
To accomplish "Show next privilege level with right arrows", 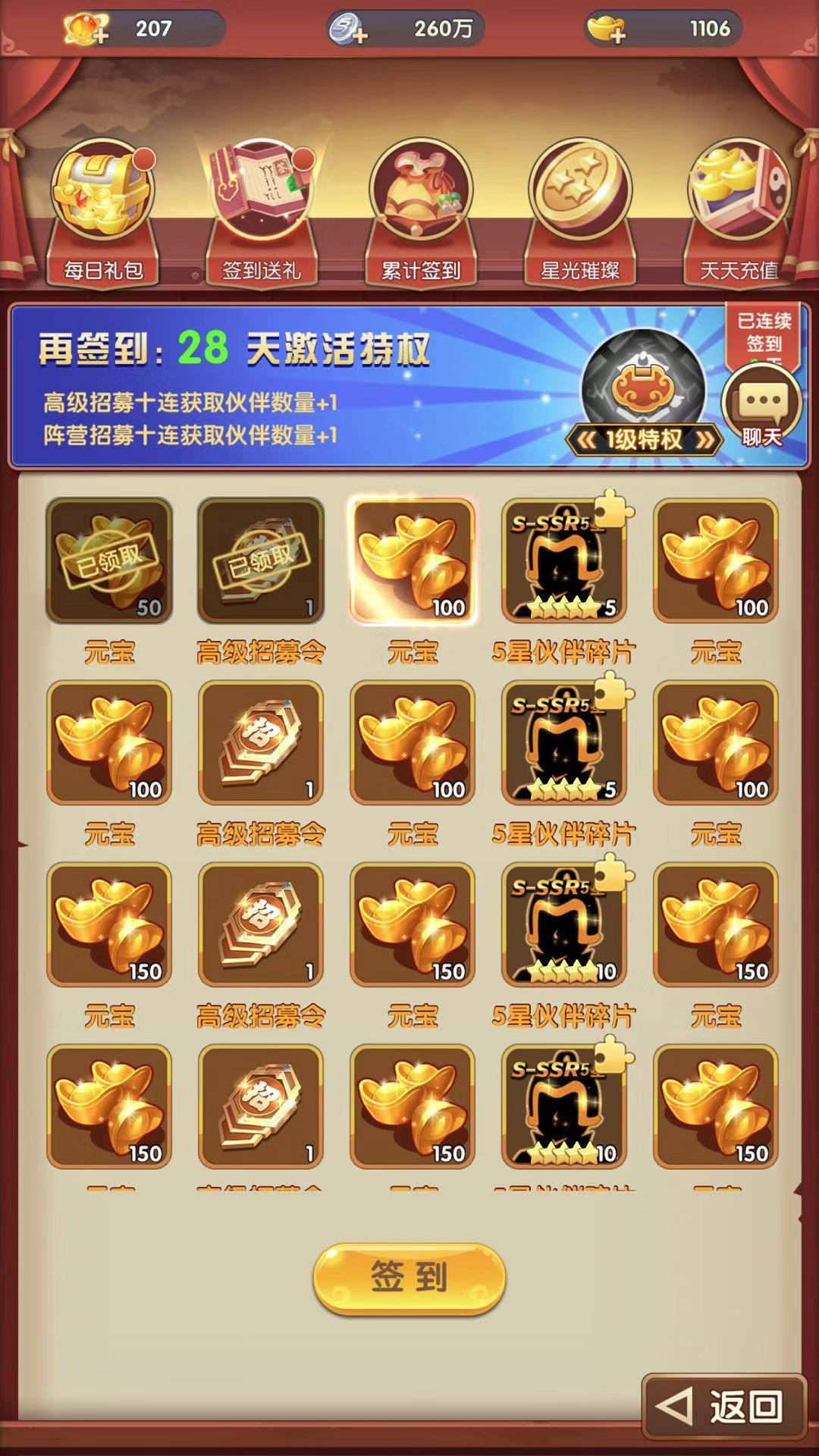I will point(704,440).
